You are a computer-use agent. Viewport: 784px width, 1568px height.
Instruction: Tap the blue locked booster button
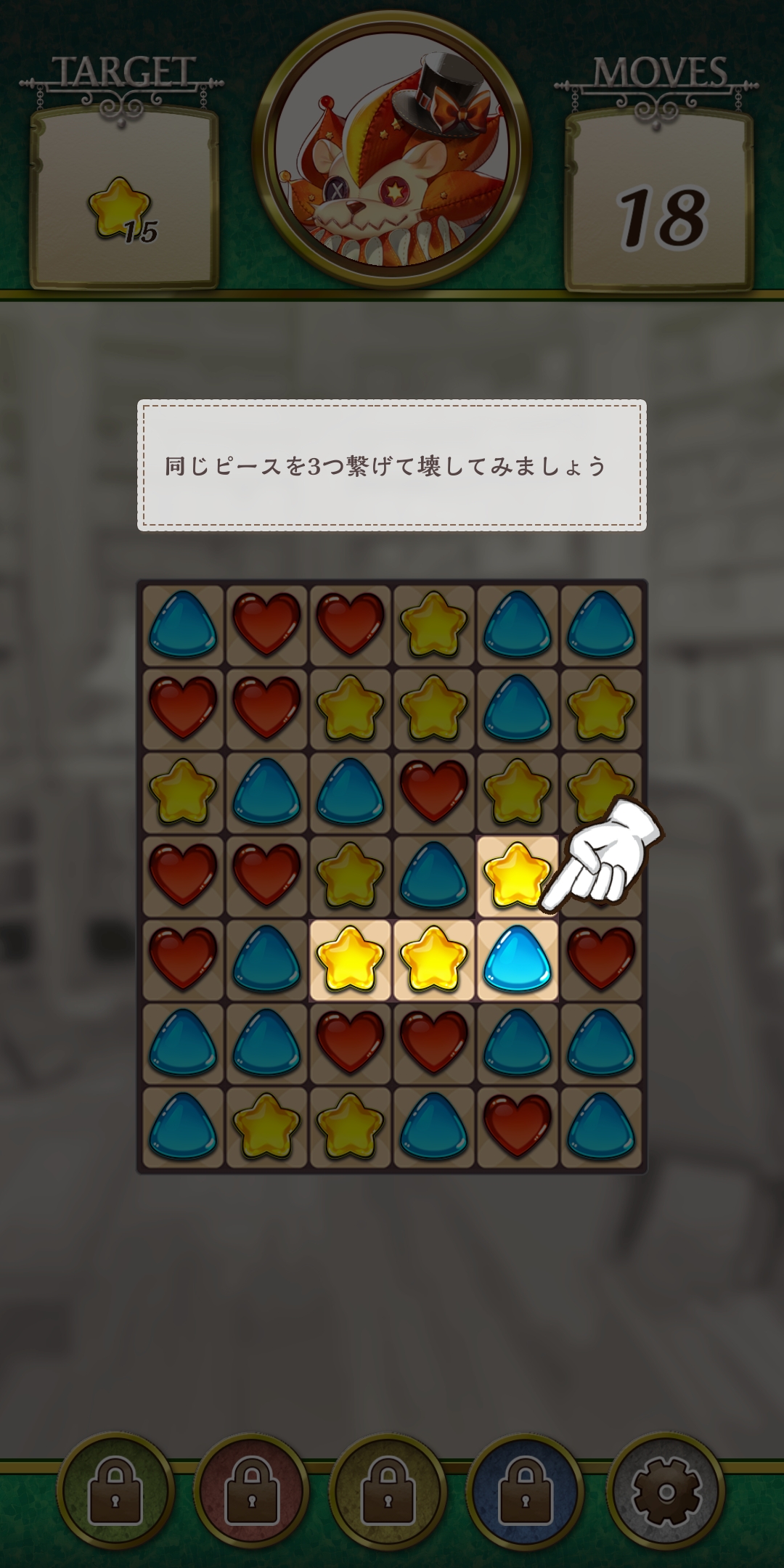(x=525, y=1492)
